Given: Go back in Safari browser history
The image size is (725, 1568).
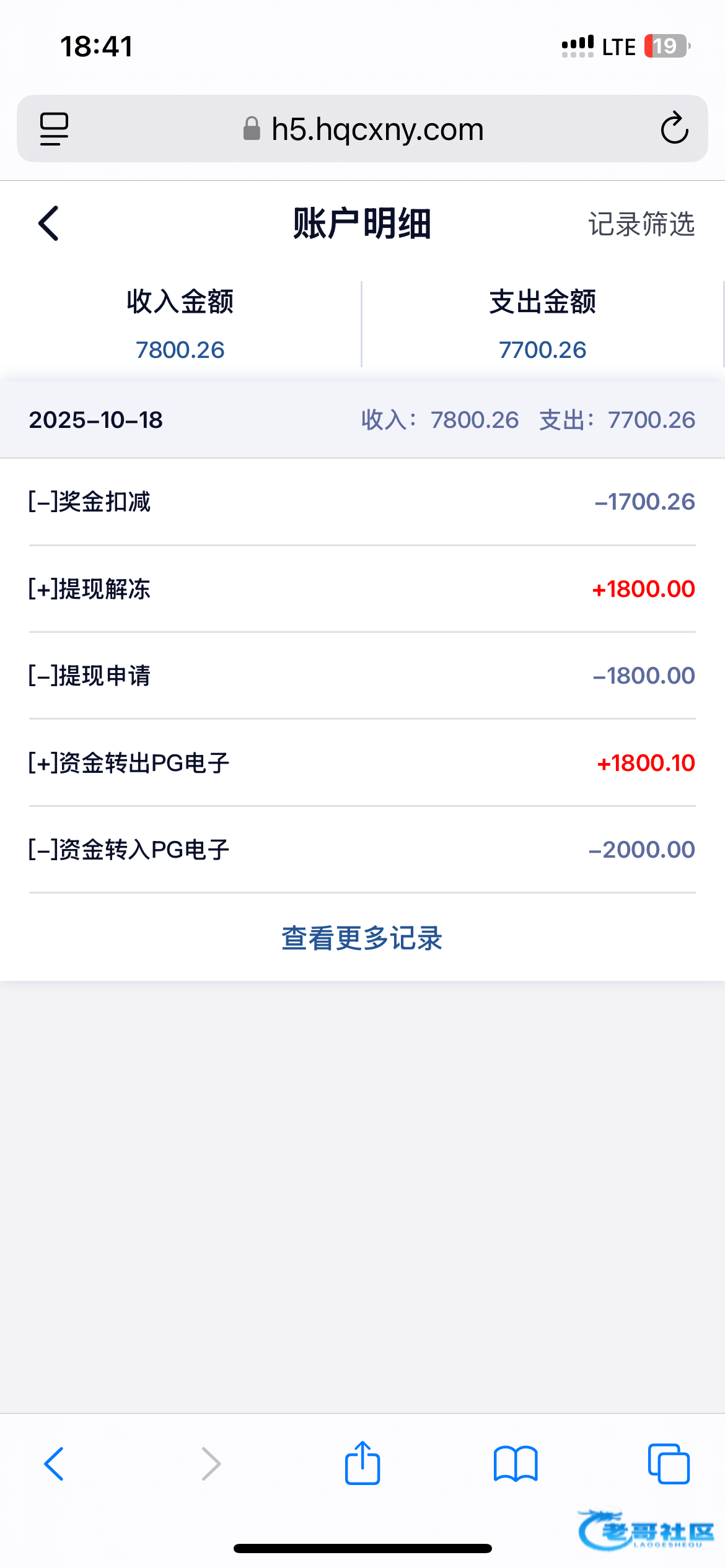Looking at the screenshot, I should coord(55,1464).
